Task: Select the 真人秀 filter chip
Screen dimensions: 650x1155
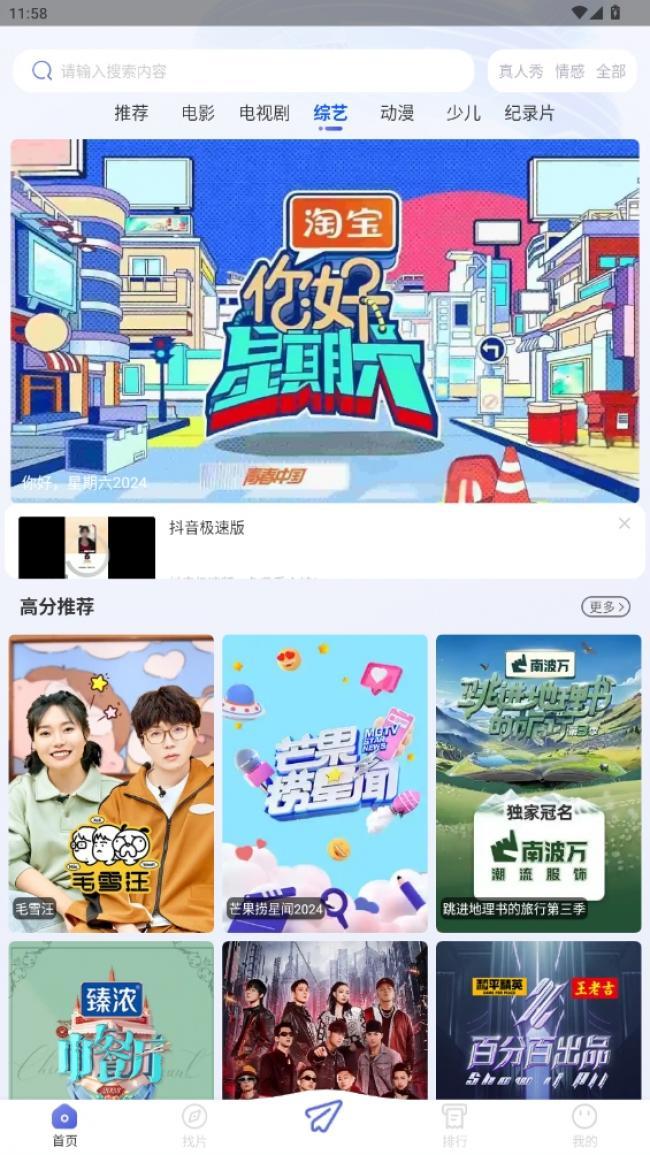Action: pos(520,71)
